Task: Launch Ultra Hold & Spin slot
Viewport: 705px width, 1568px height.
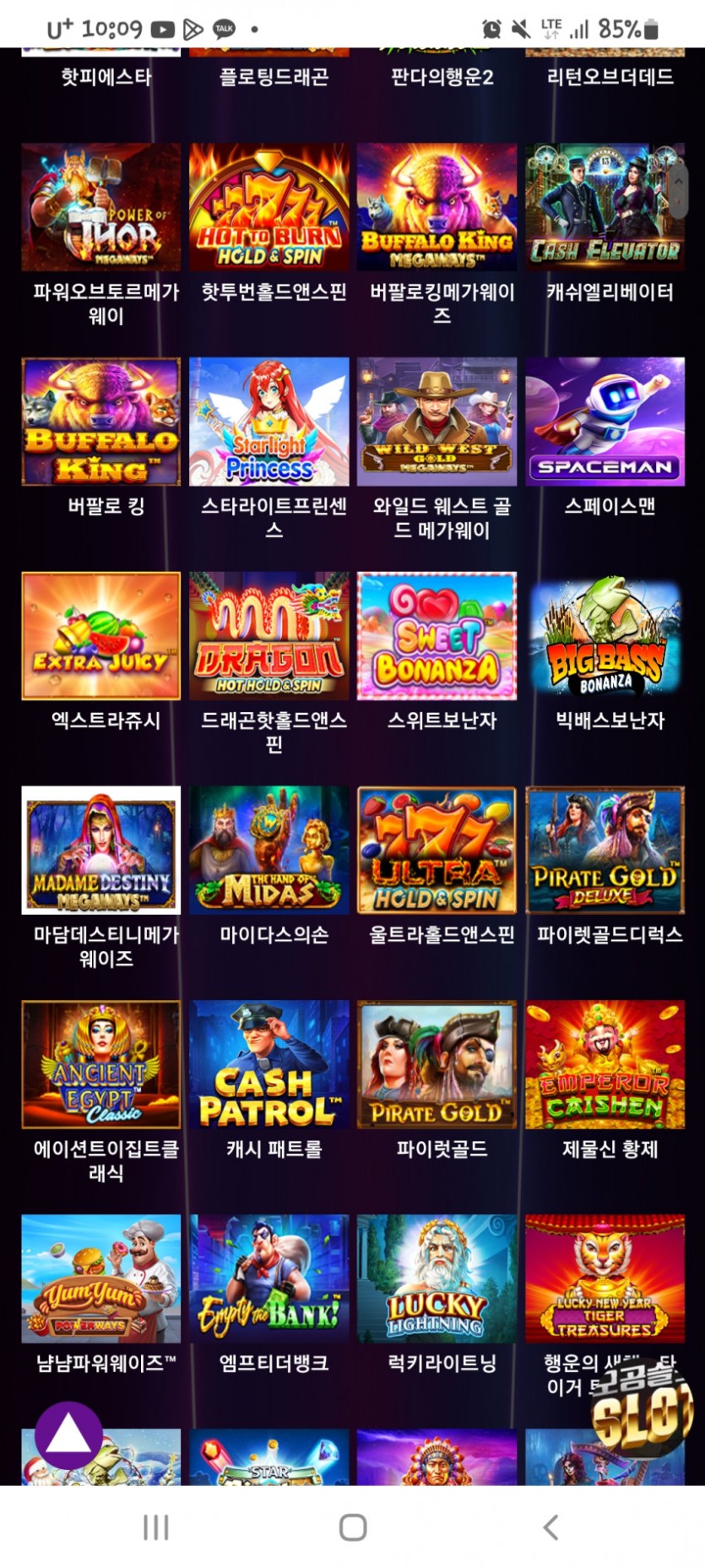Action: (437, 850)
